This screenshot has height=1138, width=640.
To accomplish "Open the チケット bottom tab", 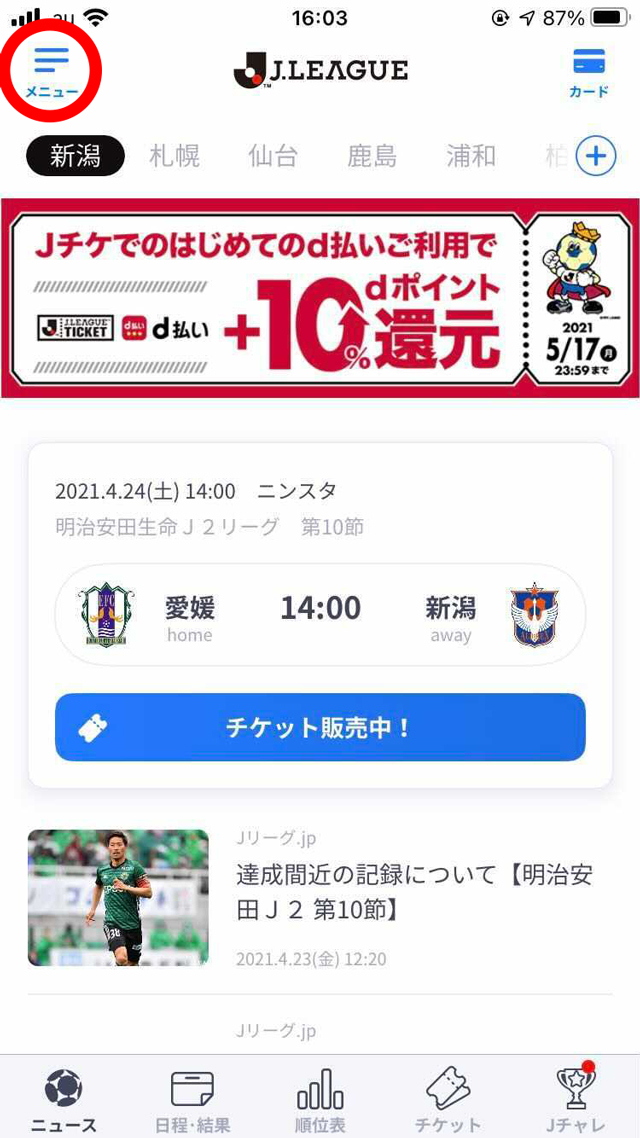I will click(x=448, y=1099).
